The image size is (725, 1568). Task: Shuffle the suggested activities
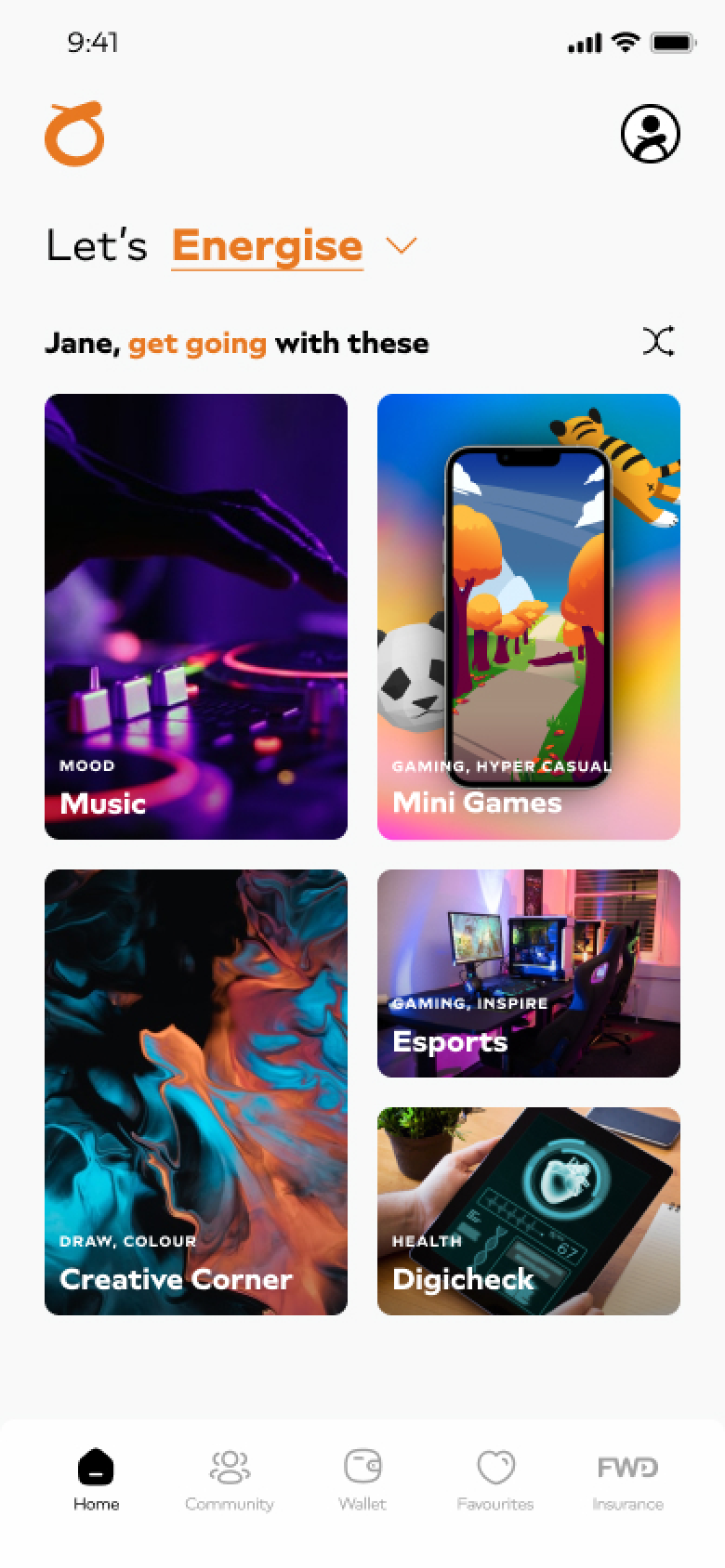click(x=658, y=342)
